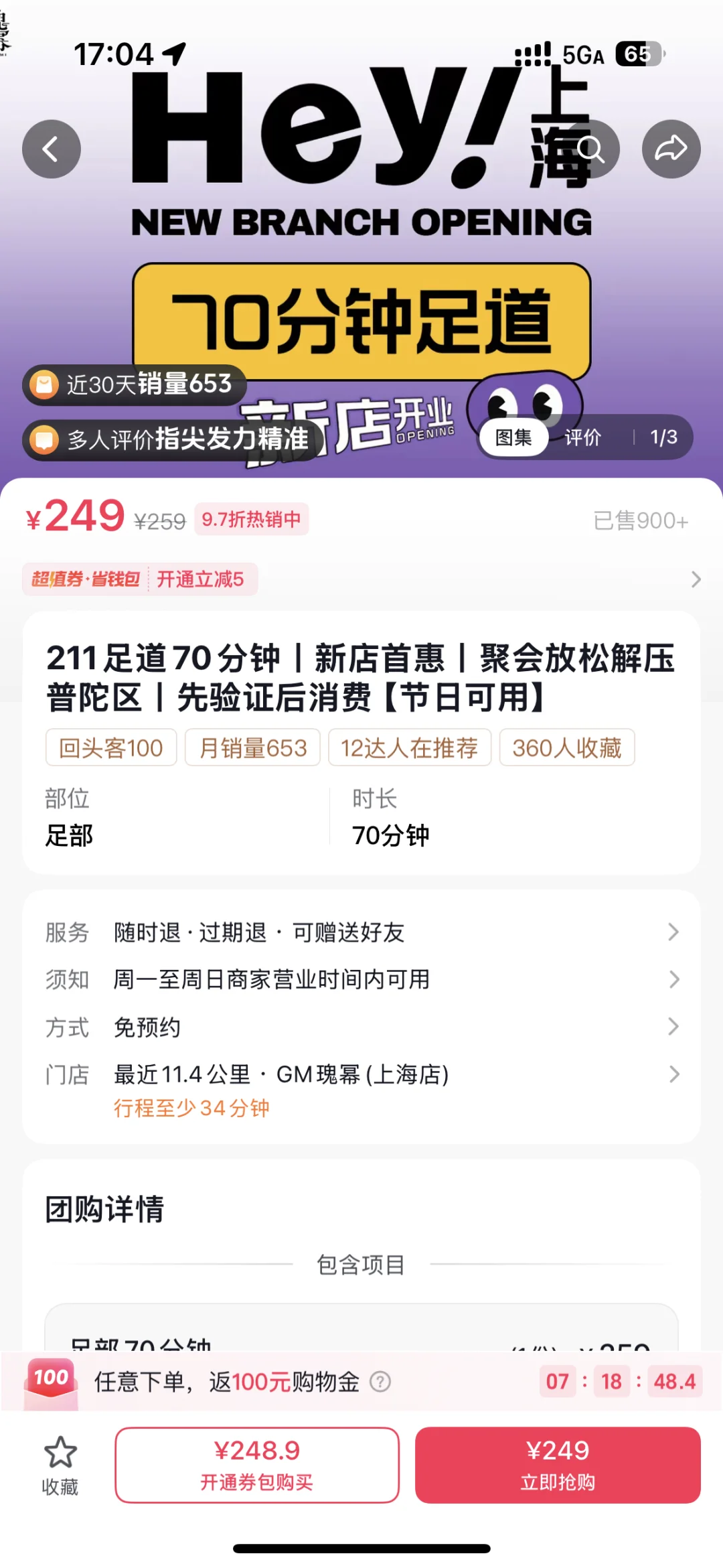This screenshot has height=1568, width=723.
Task: Open the 近30天销量653 badge
Action: (135, 385)
